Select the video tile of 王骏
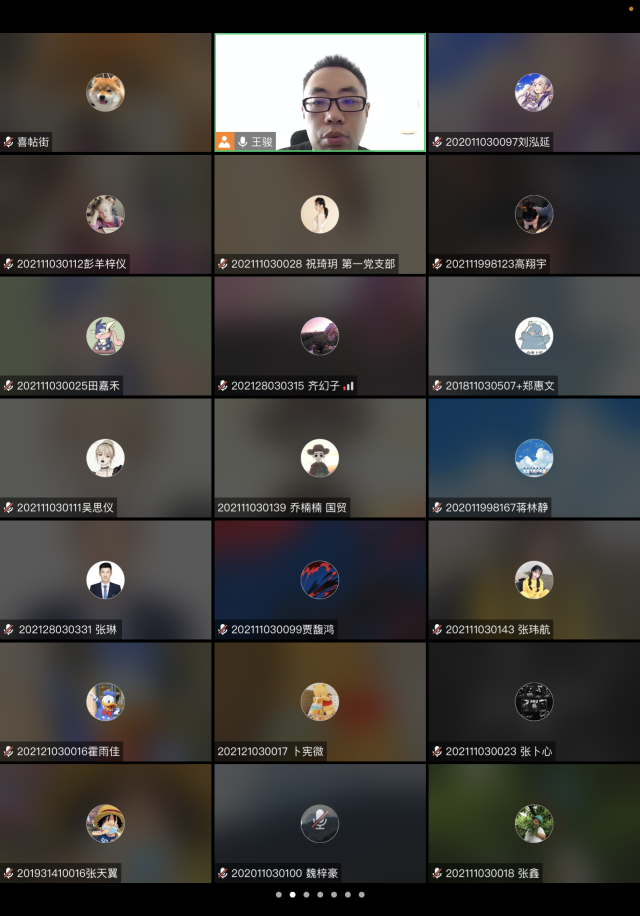The height and width of the screenshot is (916, 640). pyautogui.click(x=320, y=92)
